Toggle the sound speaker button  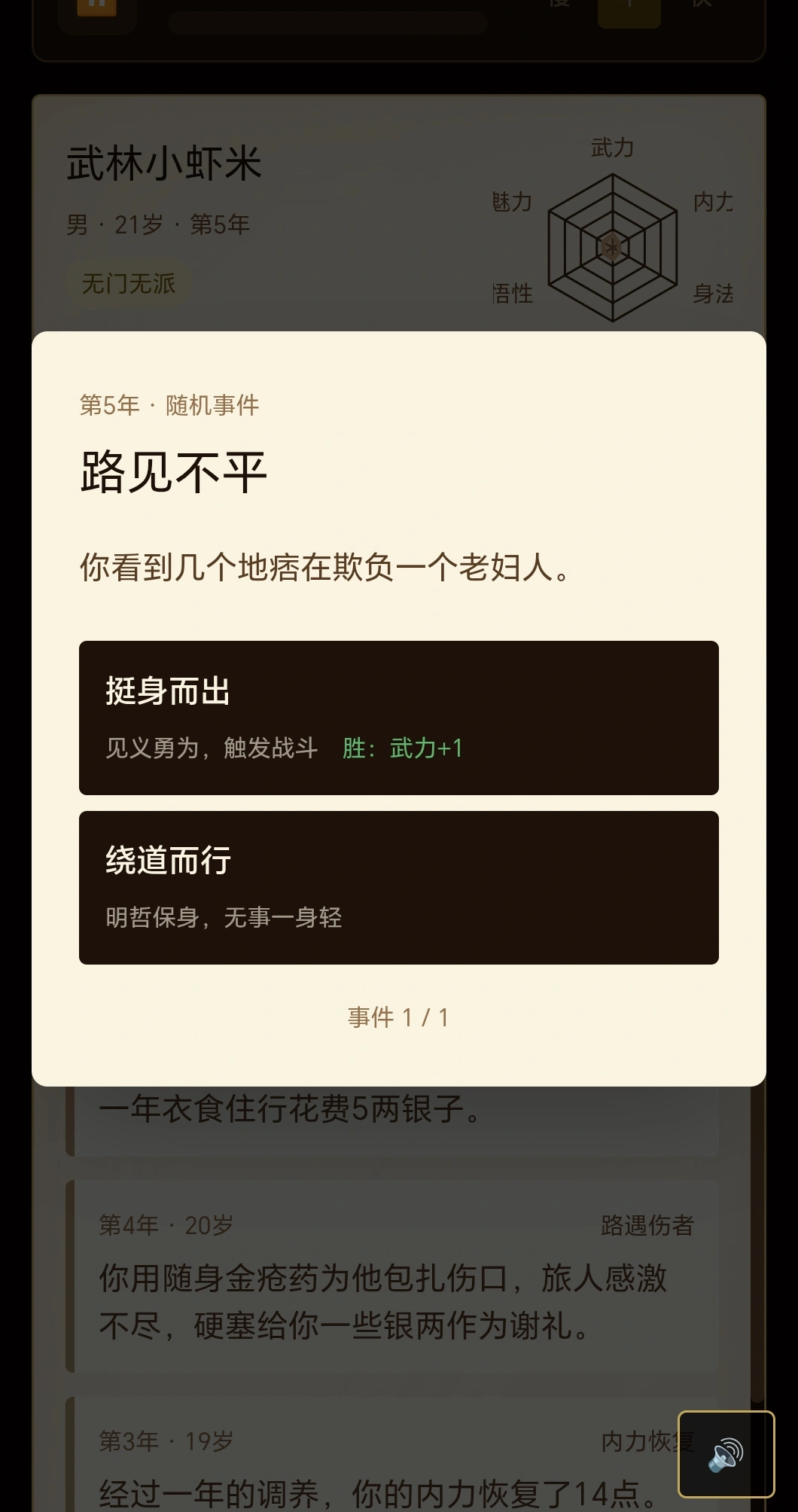[726, 1454]
